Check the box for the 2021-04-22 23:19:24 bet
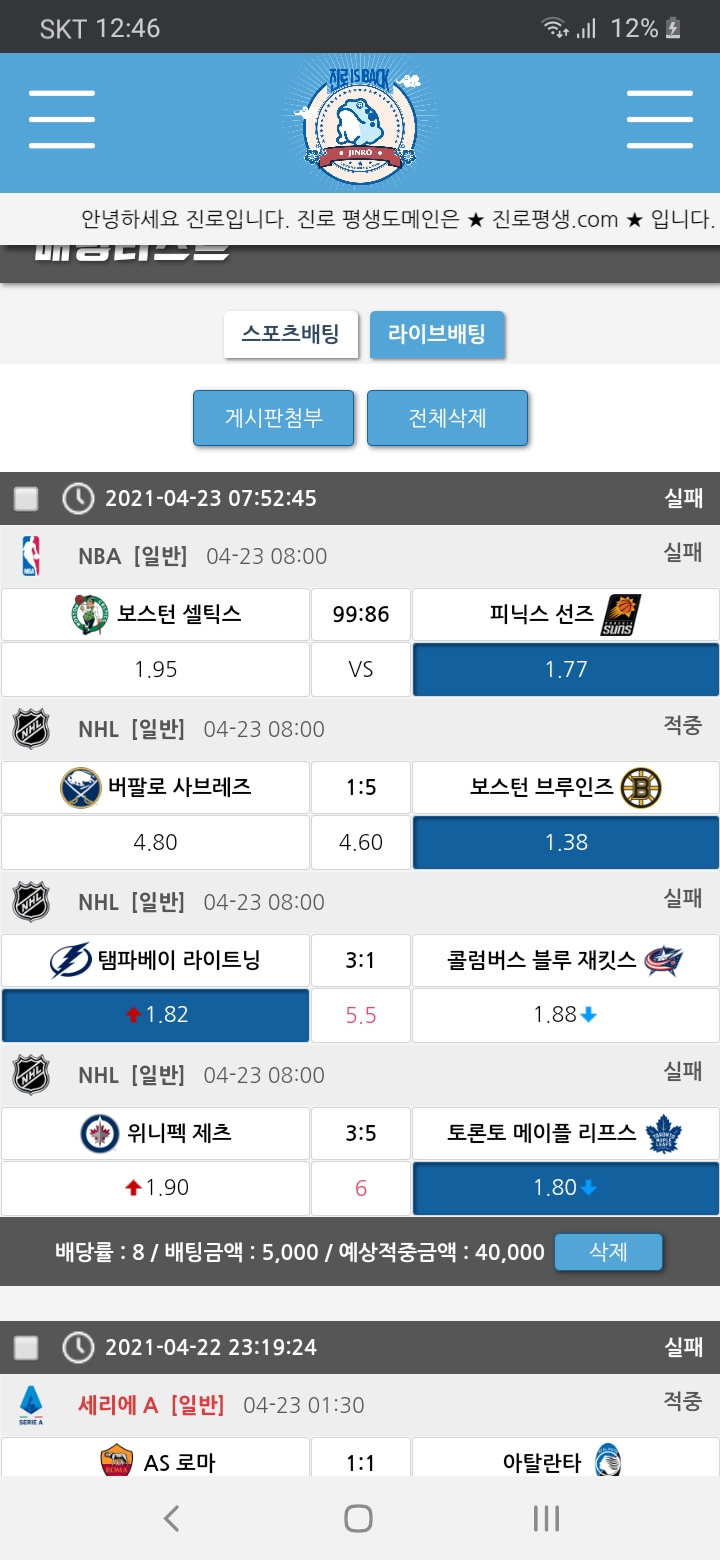Viewport: 720px width, 1560px height. (x=26, y=1347)
